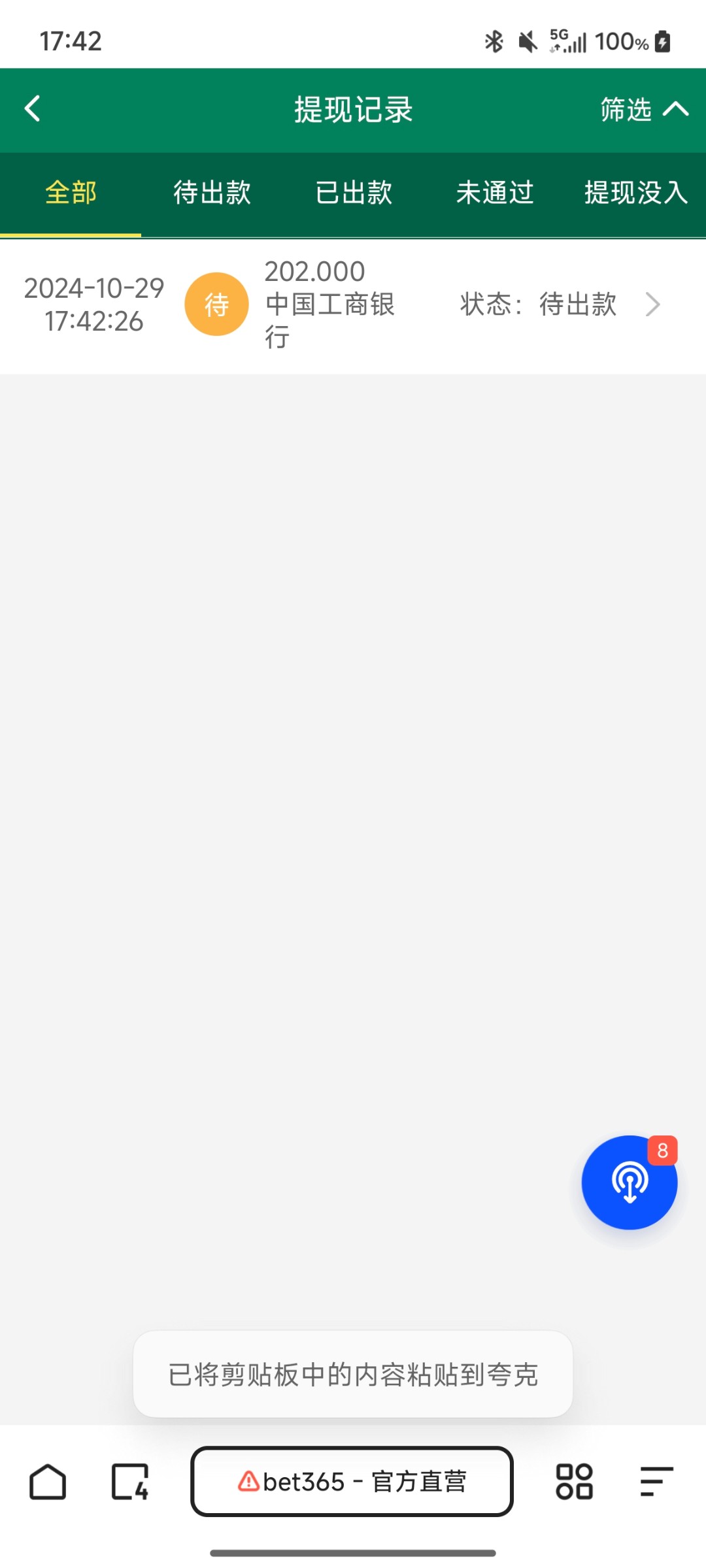Open the browser apps grid
706x1568 pixels.
574,1482
